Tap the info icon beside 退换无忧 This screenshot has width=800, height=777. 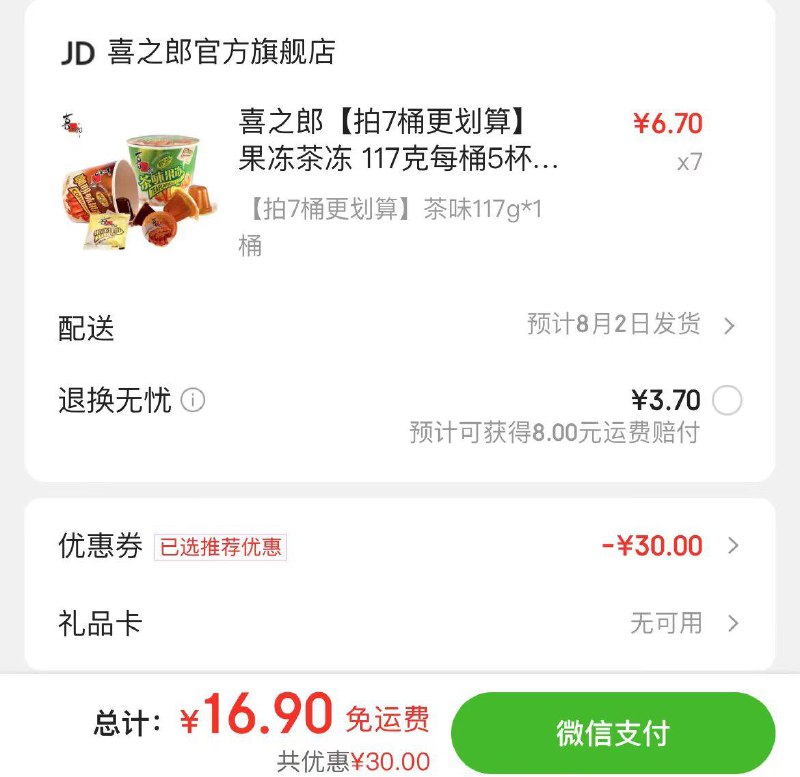click(193, 401)
